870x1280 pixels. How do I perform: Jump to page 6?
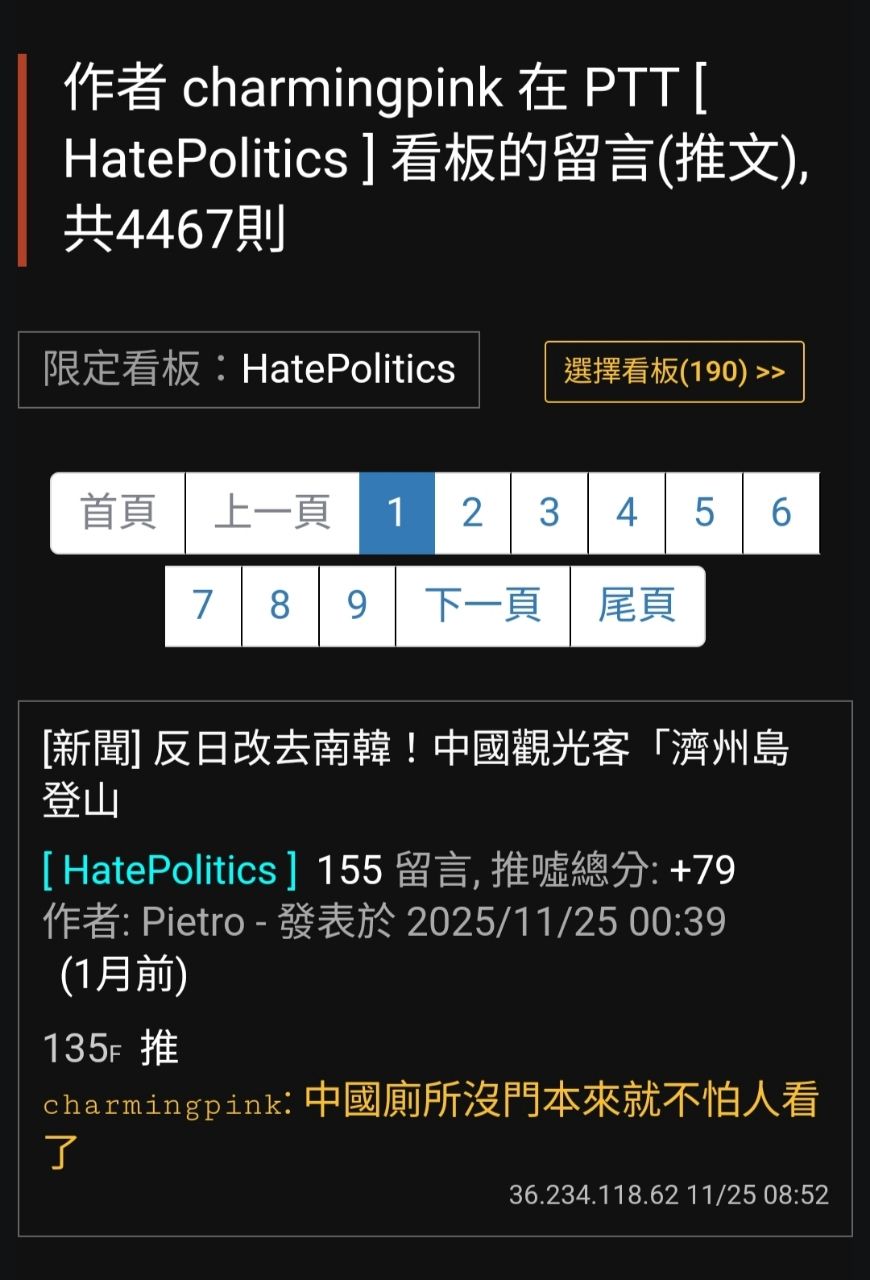[x=780, y=513]
